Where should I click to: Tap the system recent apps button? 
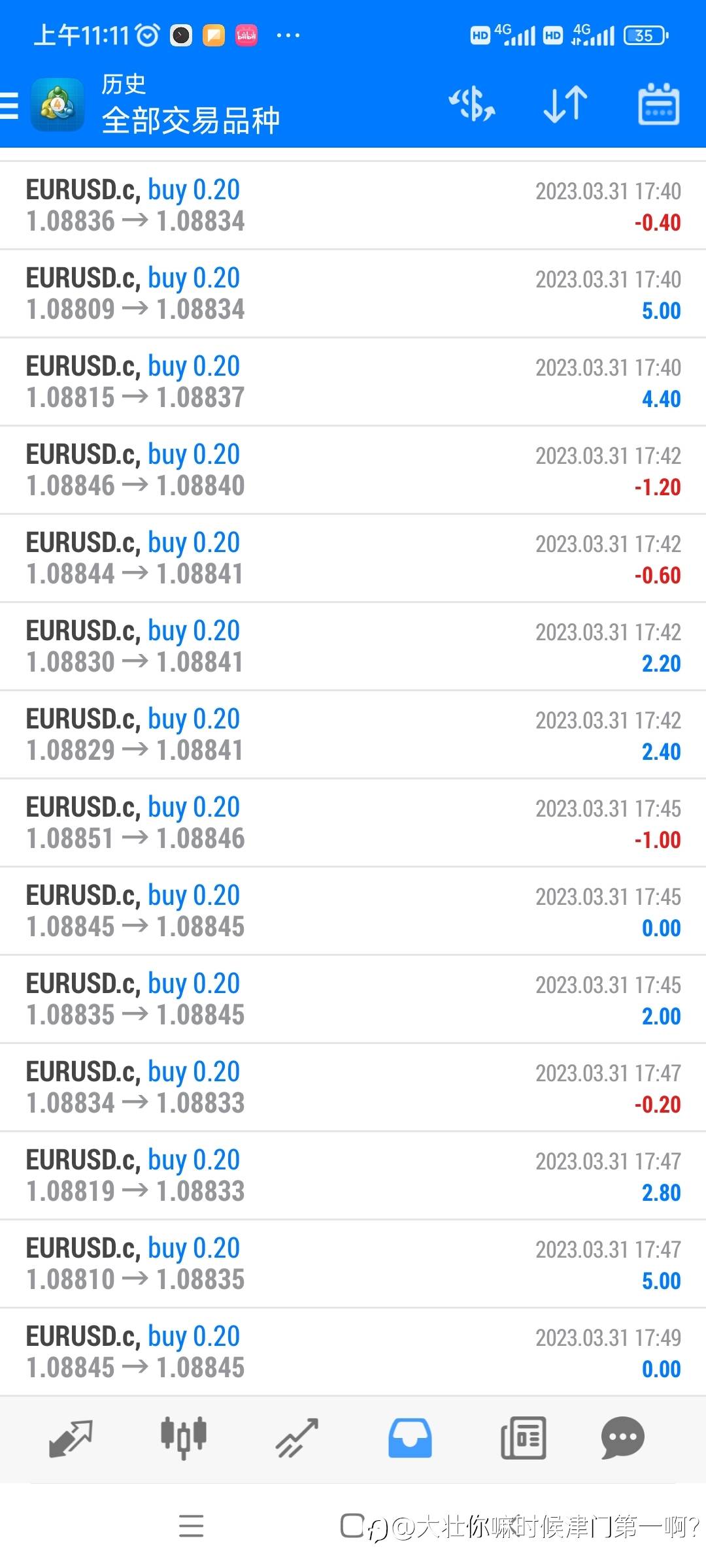191,1526
